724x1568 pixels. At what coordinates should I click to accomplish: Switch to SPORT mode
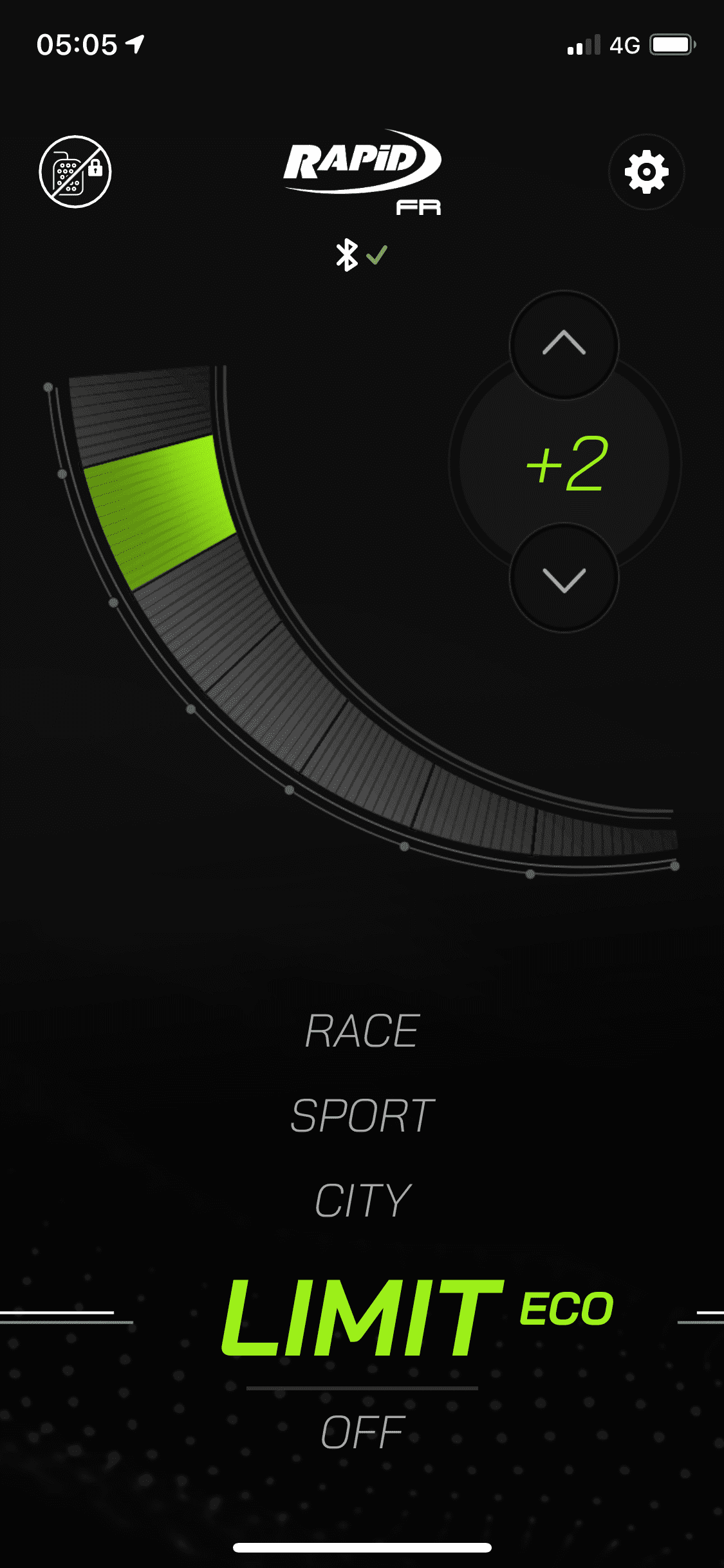coord(362,1115)
